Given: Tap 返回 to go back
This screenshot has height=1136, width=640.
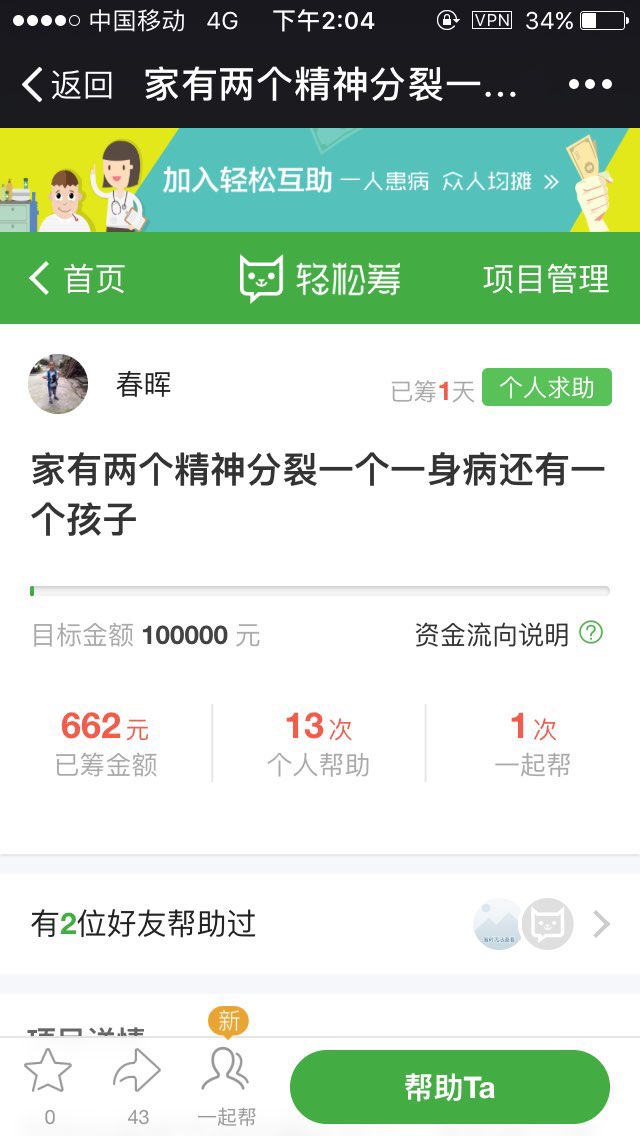Looking at the screenshot, I should [67, 85].
